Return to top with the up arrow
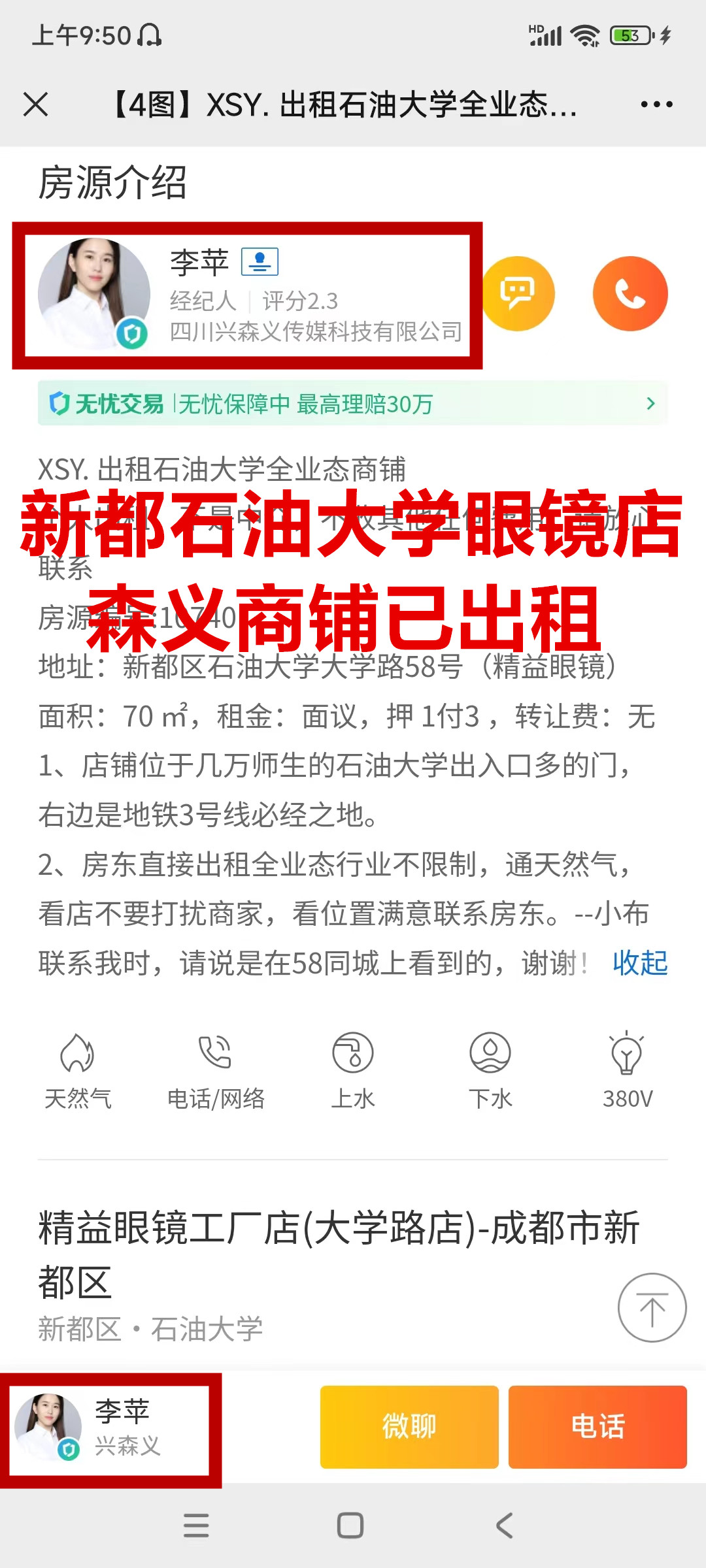 (652, 1307)
